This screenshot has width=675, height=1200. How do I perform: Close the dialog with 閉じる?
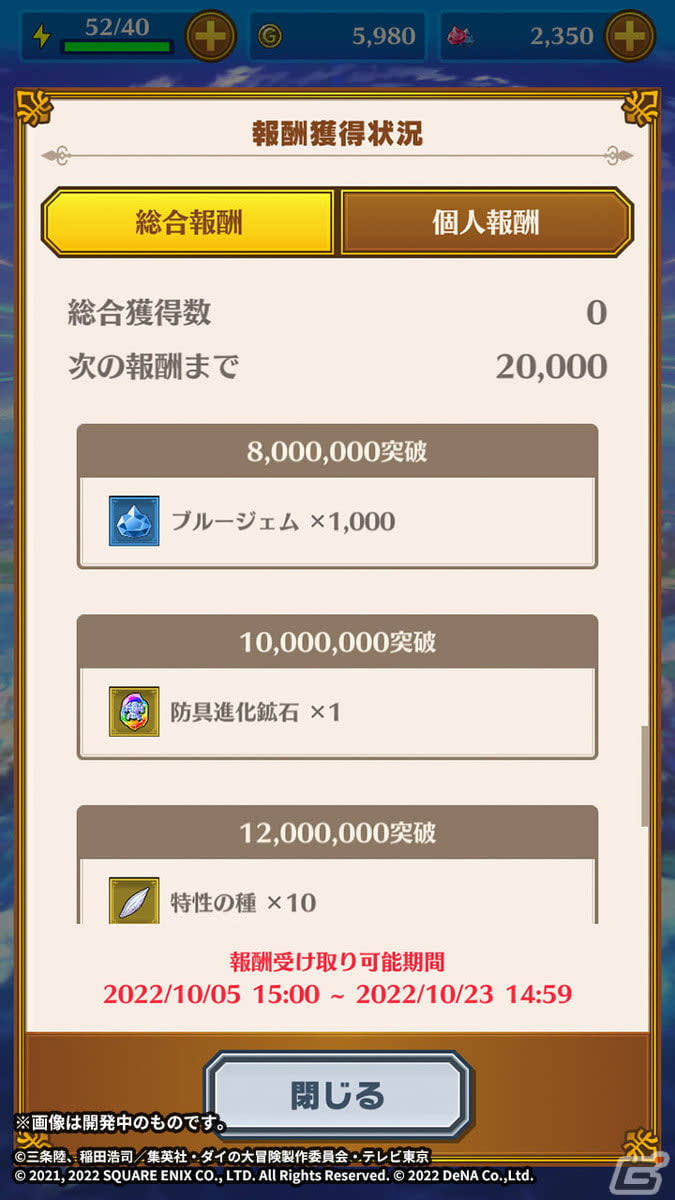pyautogui.click(x=338, y=1095)
